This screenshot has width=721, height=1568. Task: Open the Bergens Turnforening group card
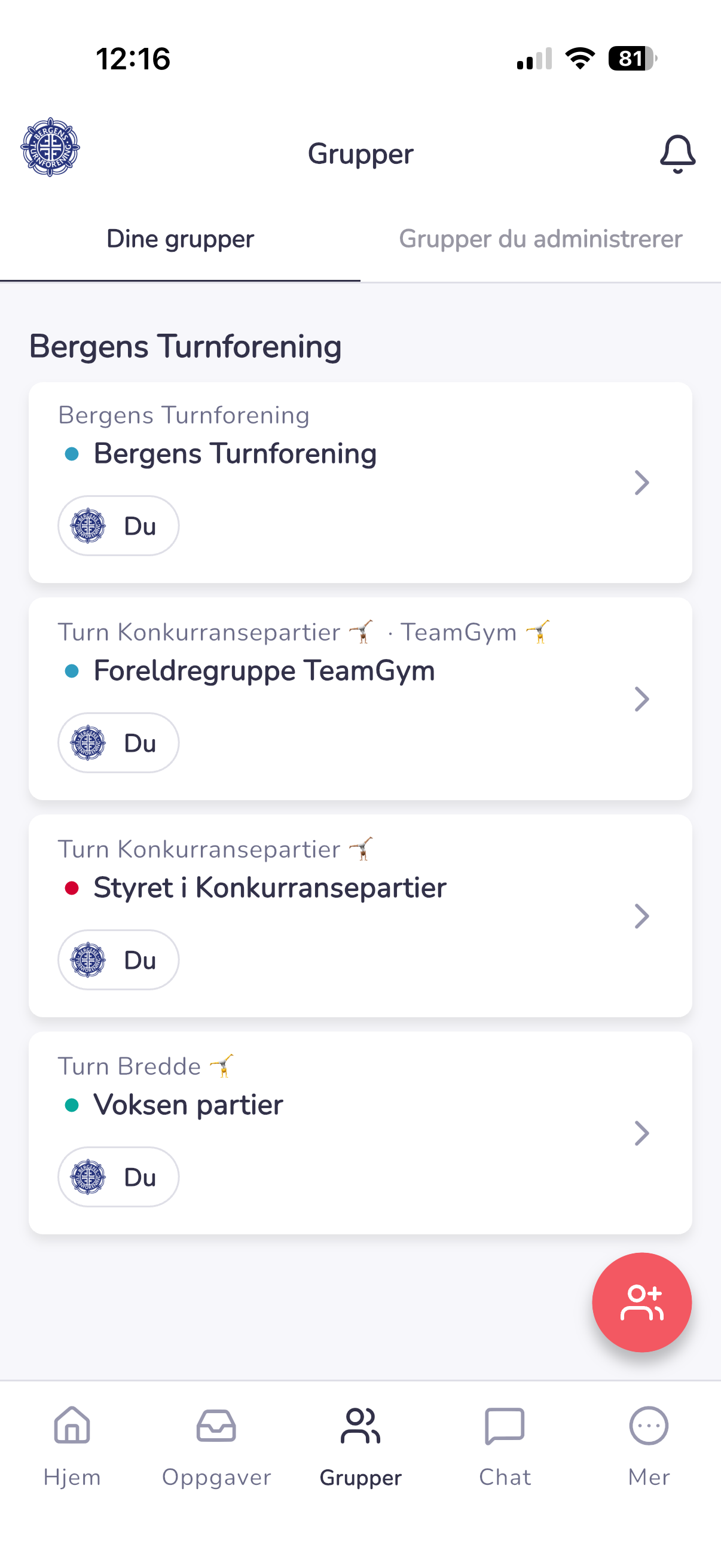[360, 482]
